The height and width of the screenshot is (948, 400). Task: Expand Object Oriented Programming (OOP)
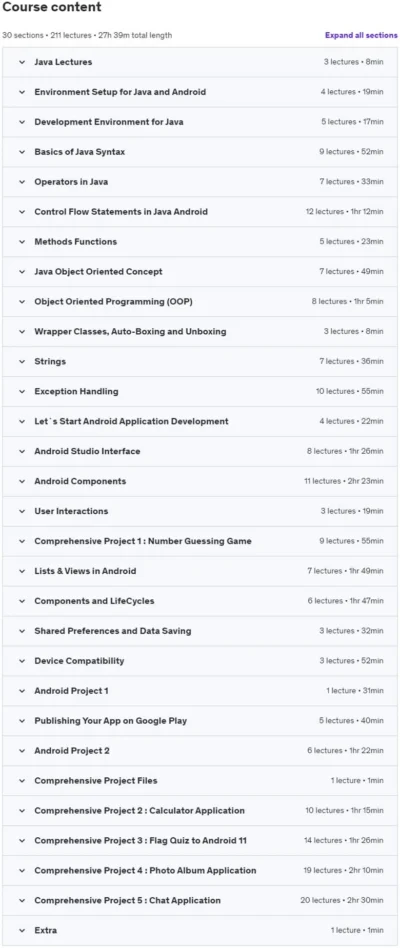[x=200, y=302]
